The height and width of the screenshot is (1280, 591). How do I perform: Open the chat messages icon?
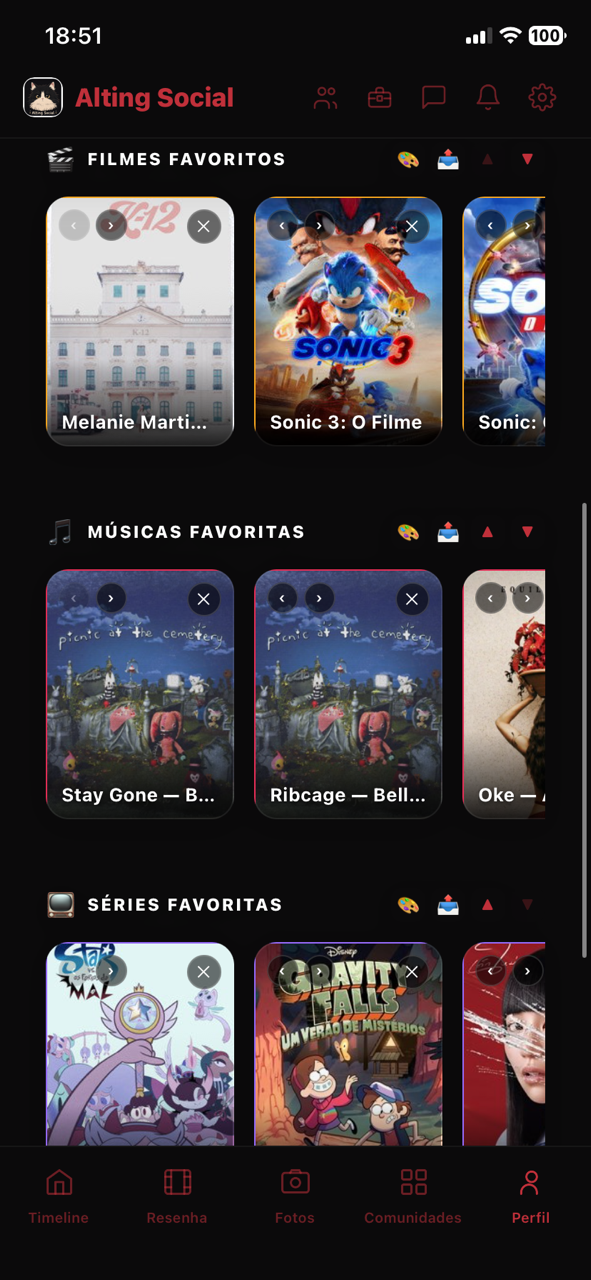pos(433,97)
